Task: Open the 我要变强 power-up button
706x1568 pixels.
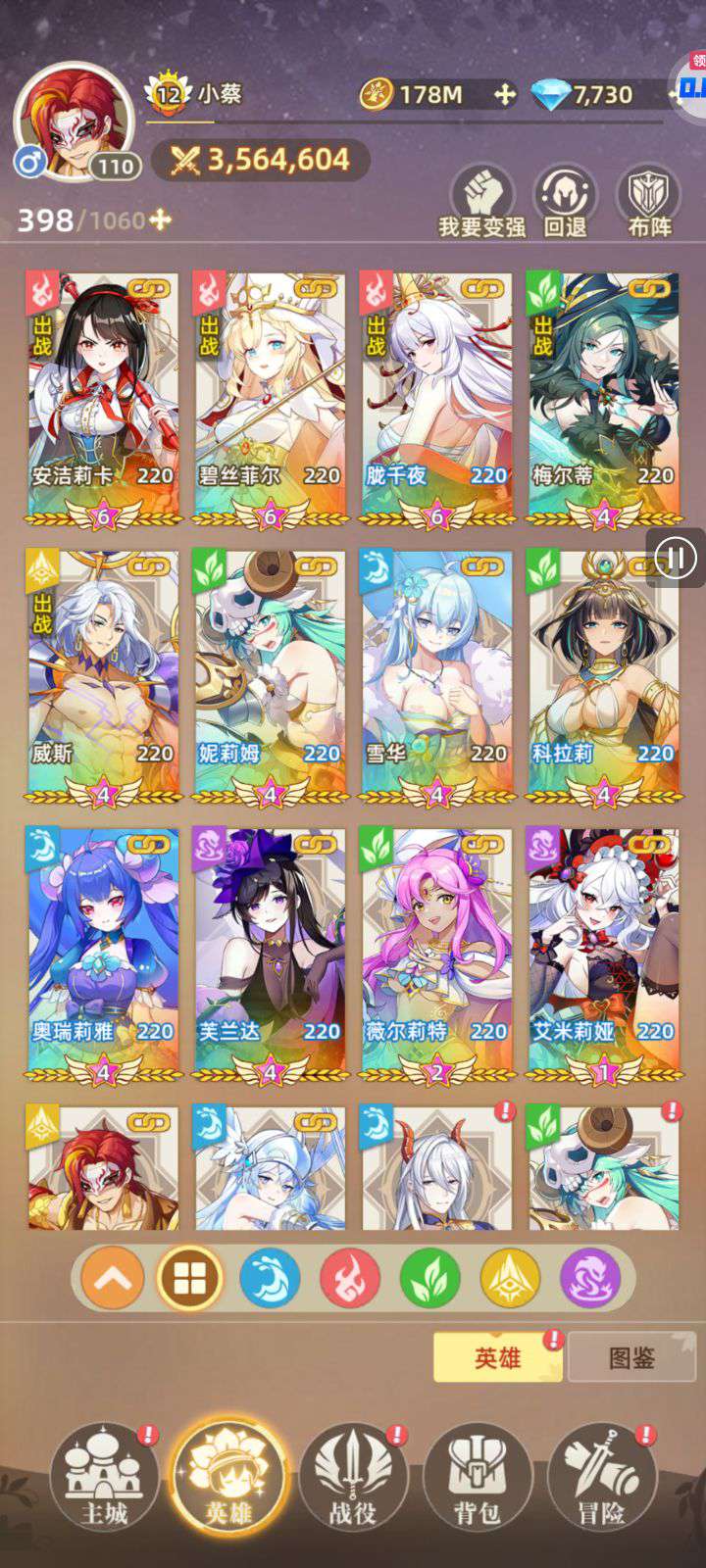Action: pos(482,202)
